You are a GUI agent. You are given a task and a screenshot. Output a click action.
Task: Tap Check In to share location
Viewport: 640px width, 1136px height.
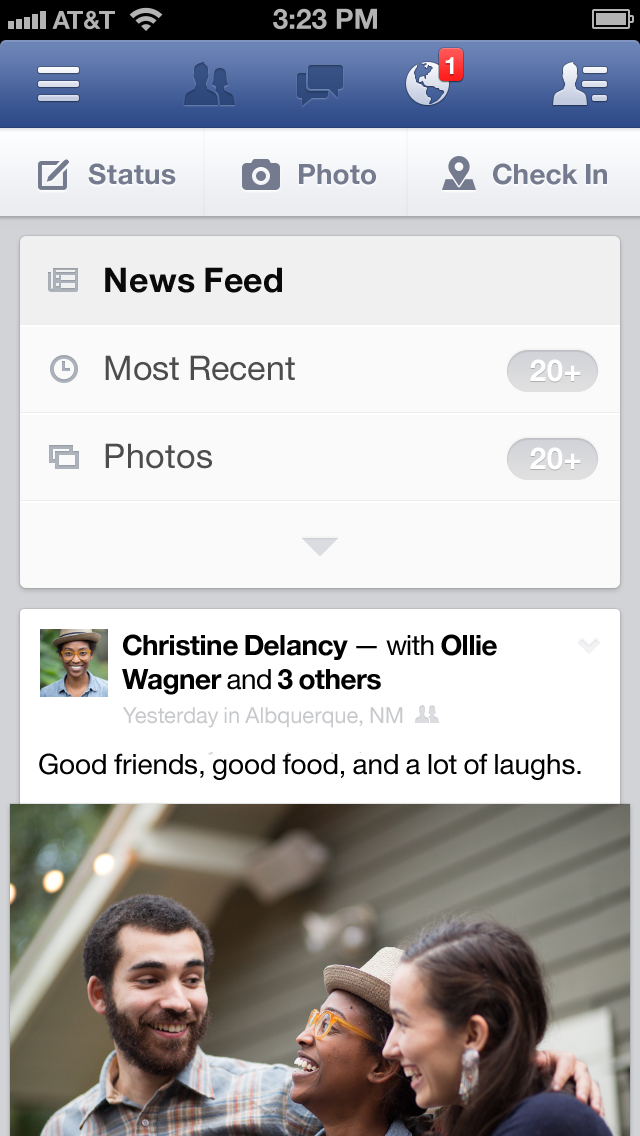(x=525, y=175)
